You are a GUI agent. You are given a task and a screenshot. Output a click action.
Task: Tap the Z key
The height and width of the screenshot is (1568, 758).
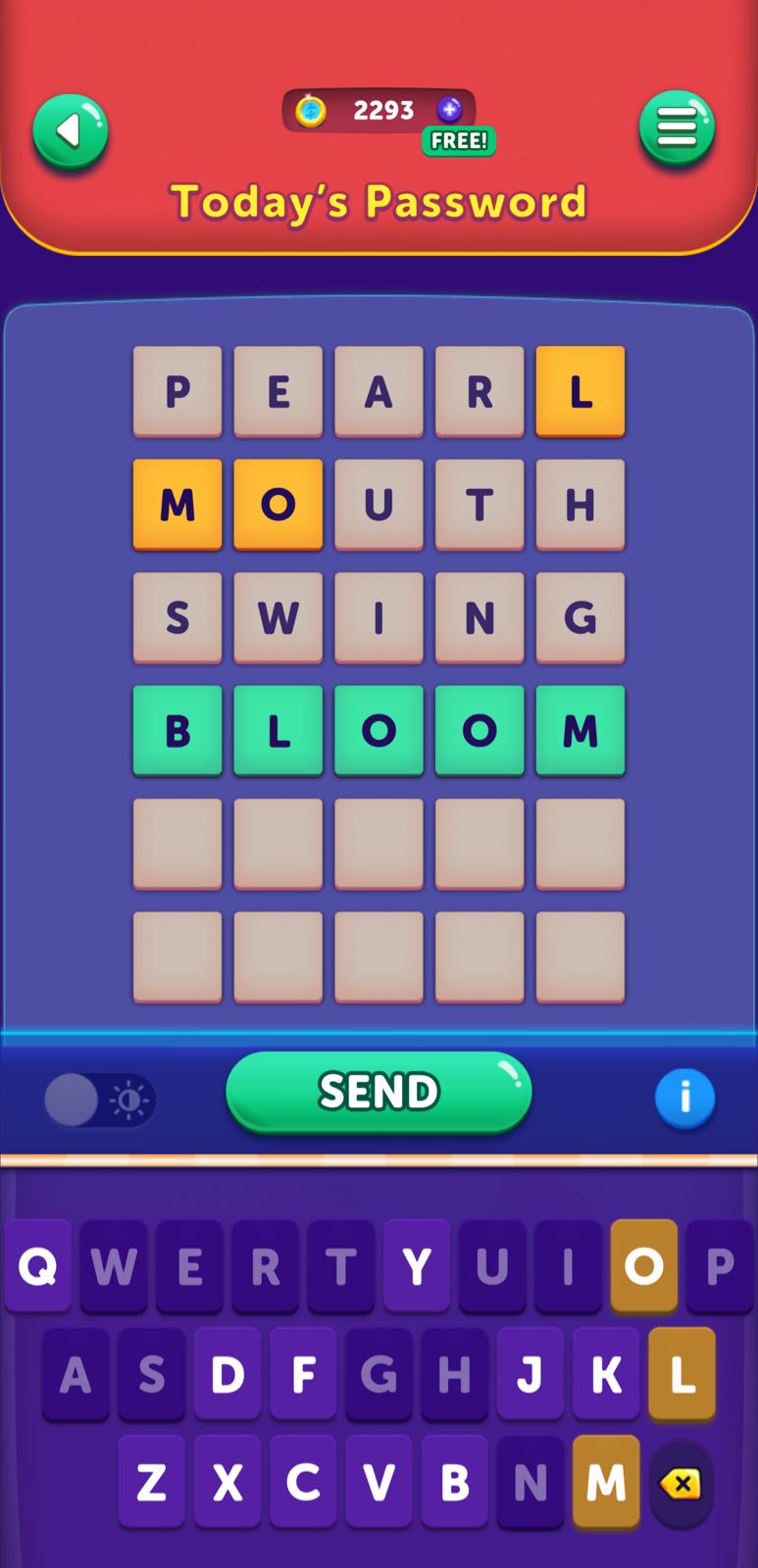pos(152,1483)
